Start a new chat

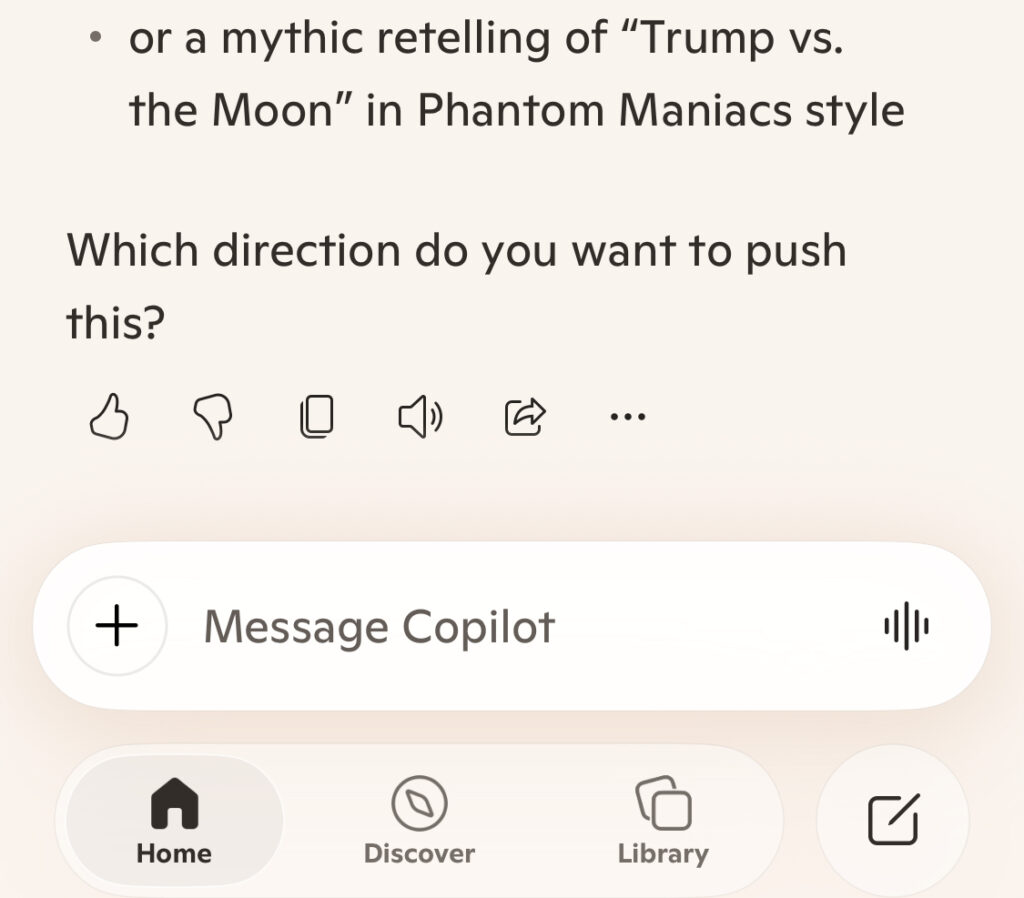(892, 822)
